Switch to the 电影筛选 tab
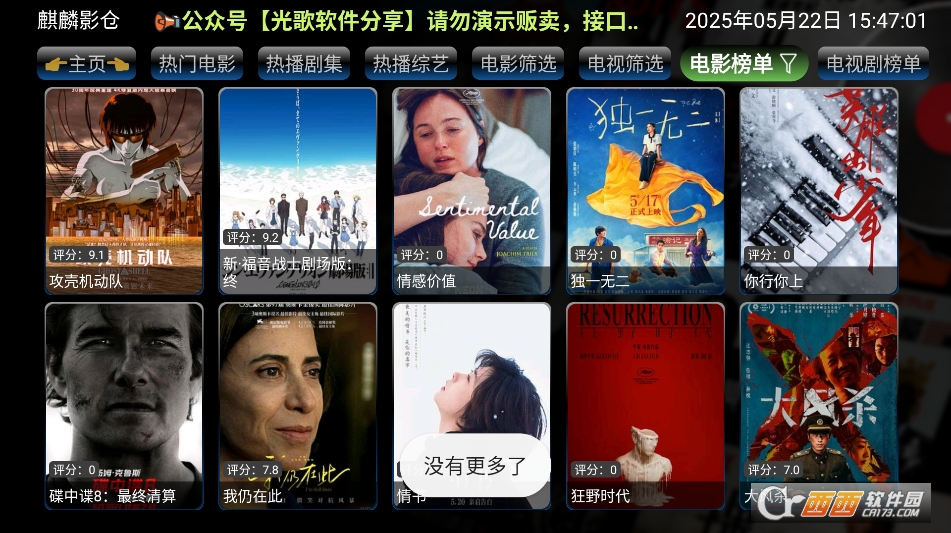951x533 pixels. click(518, 64)
